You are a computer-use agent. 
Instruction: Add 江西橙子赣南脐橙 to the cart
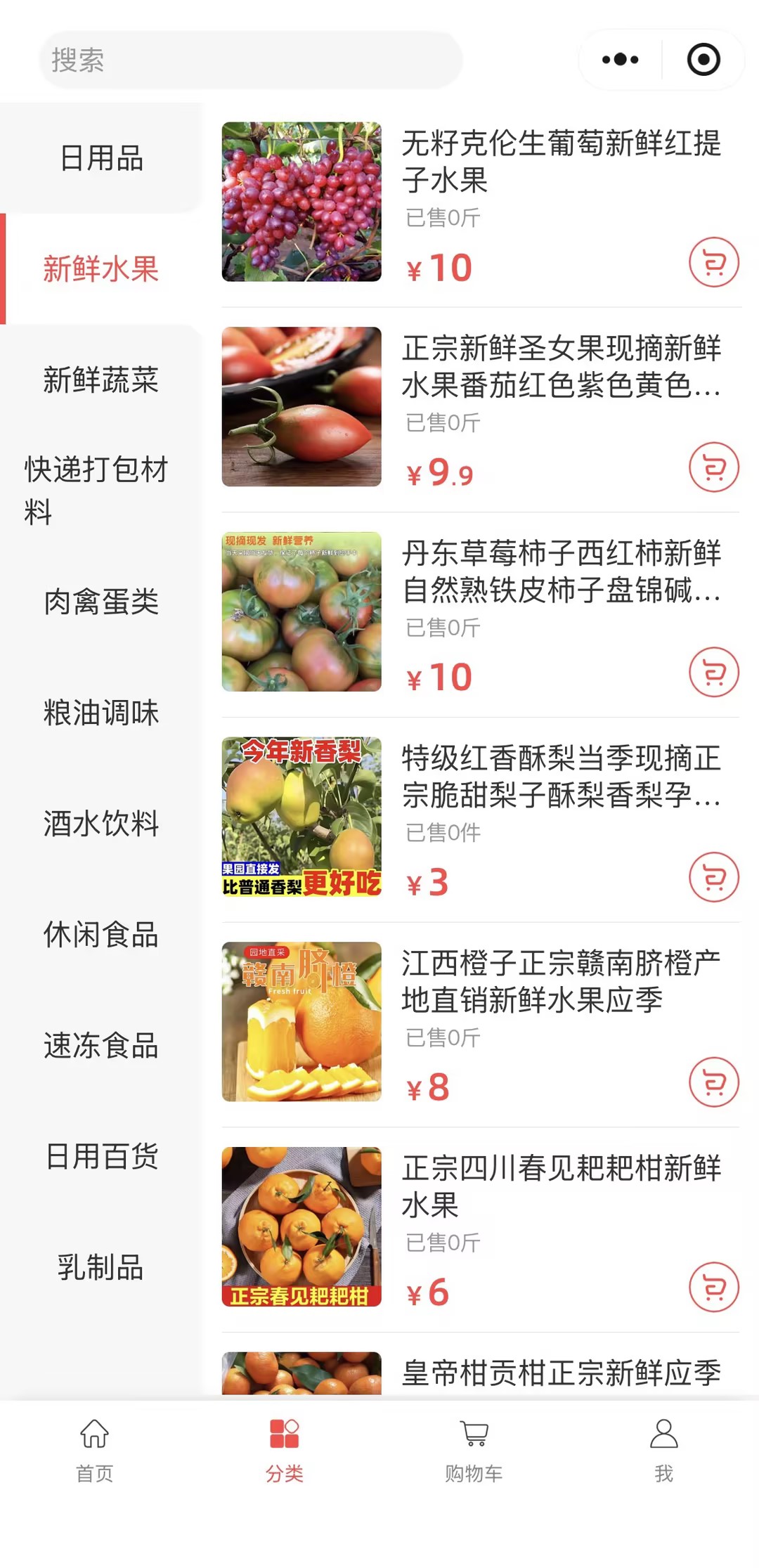713,1082
